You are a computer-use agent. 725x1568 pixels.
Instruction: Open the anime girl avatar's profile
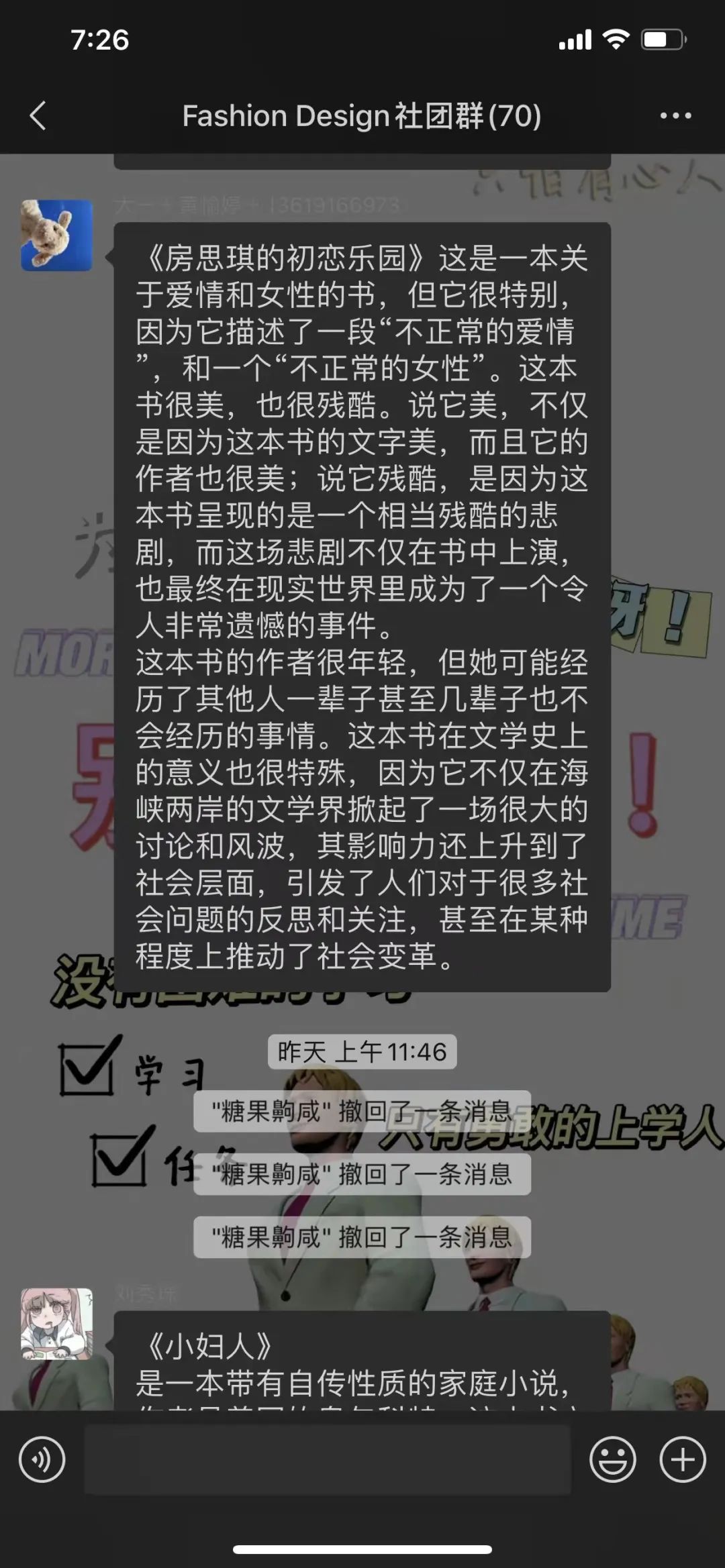point(56,1324)
